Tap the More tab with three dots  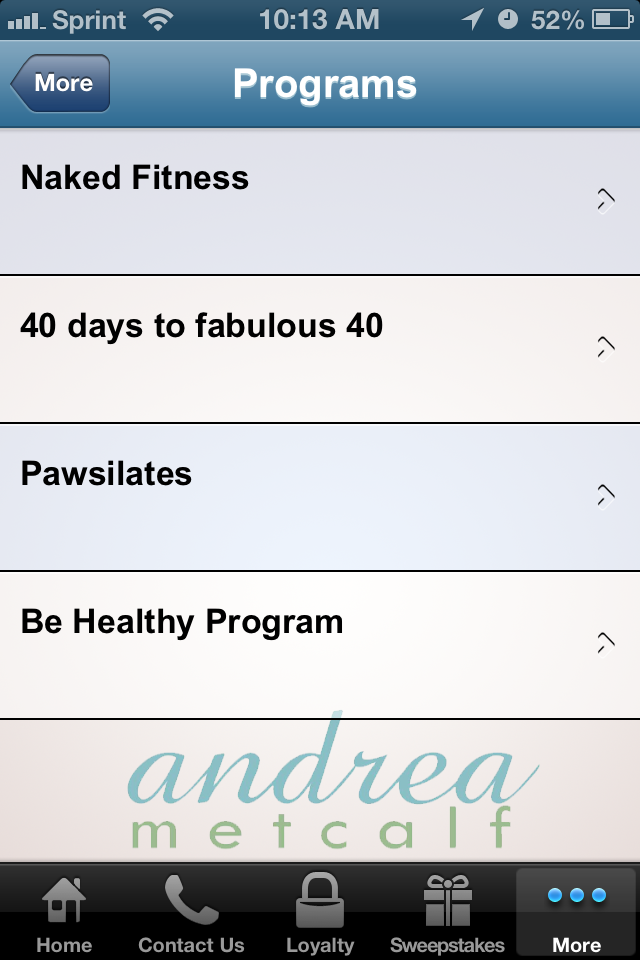click(x=577, y=912)
